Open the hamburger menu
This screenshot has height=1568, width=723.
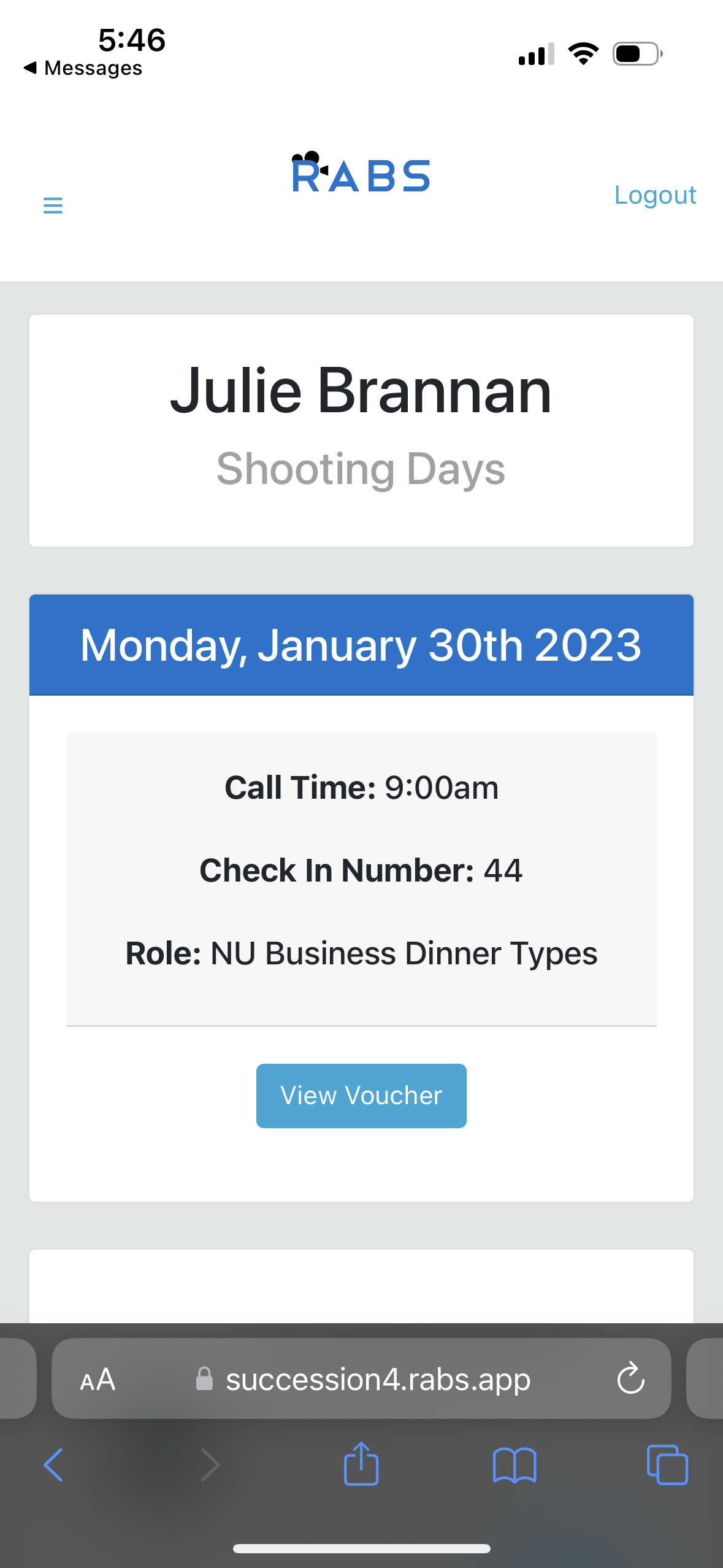pos(53,206)
